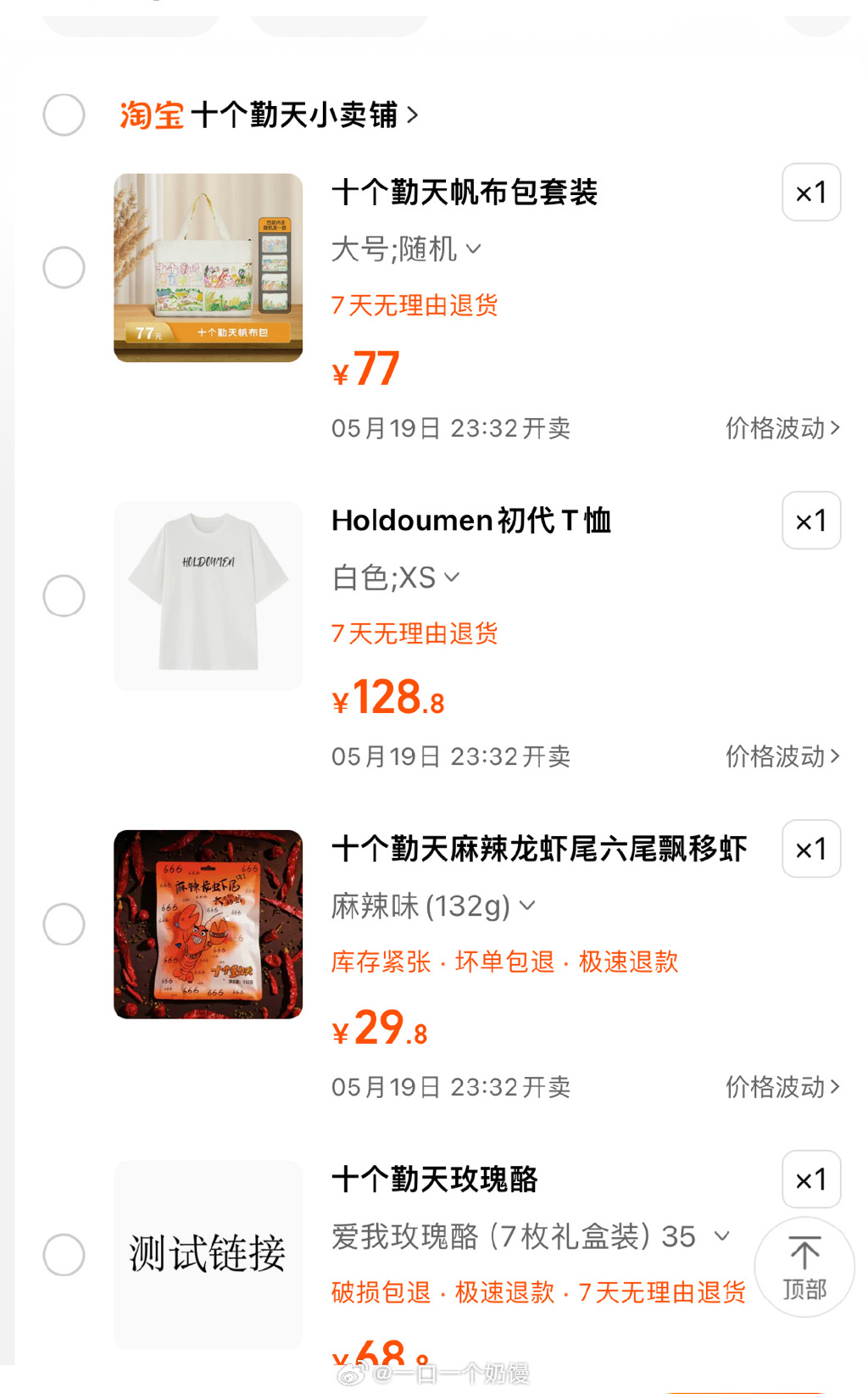
Task: Select the store checkbox for 十个勤天小卖铺
Action: click(63, 114)
